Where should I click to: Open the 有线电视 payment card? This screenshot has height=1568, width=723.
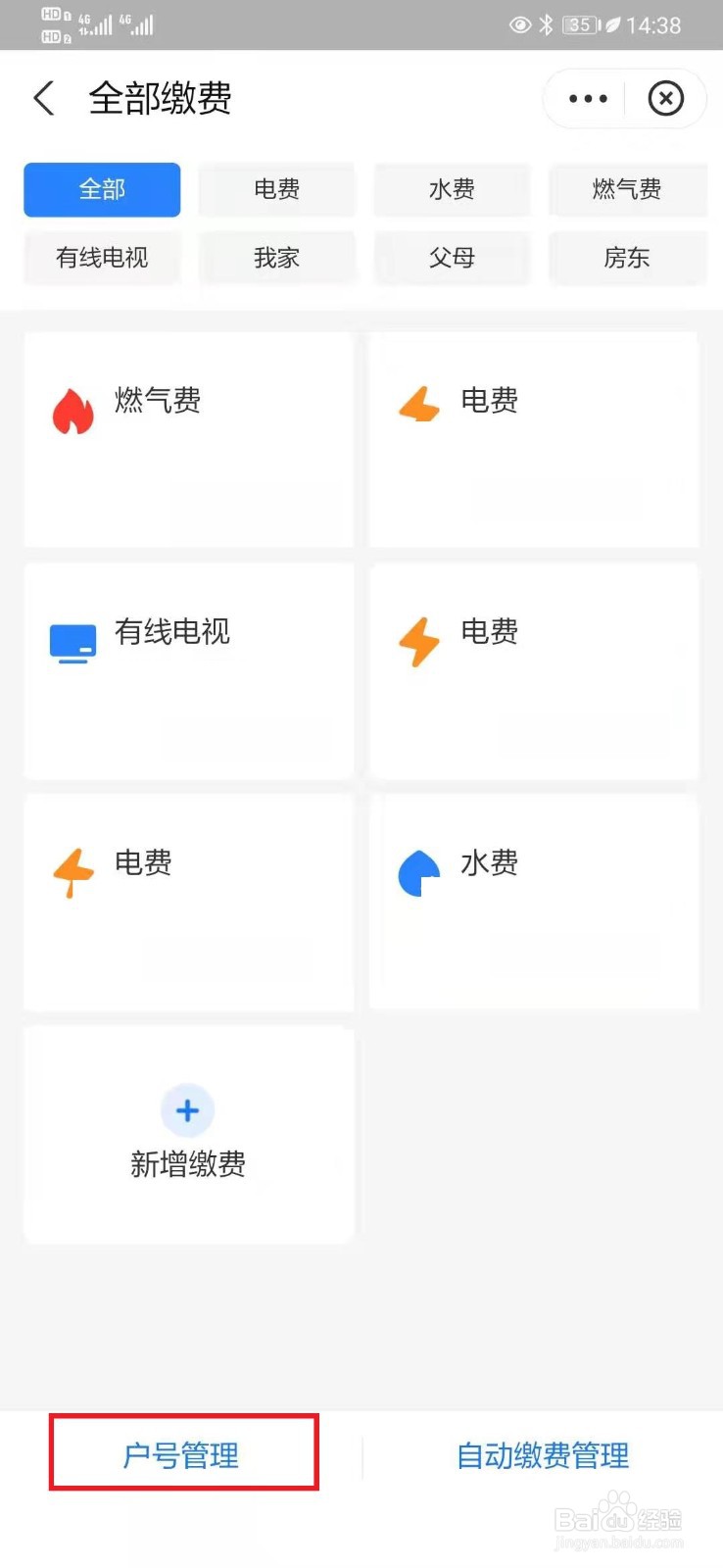[189, 671]
